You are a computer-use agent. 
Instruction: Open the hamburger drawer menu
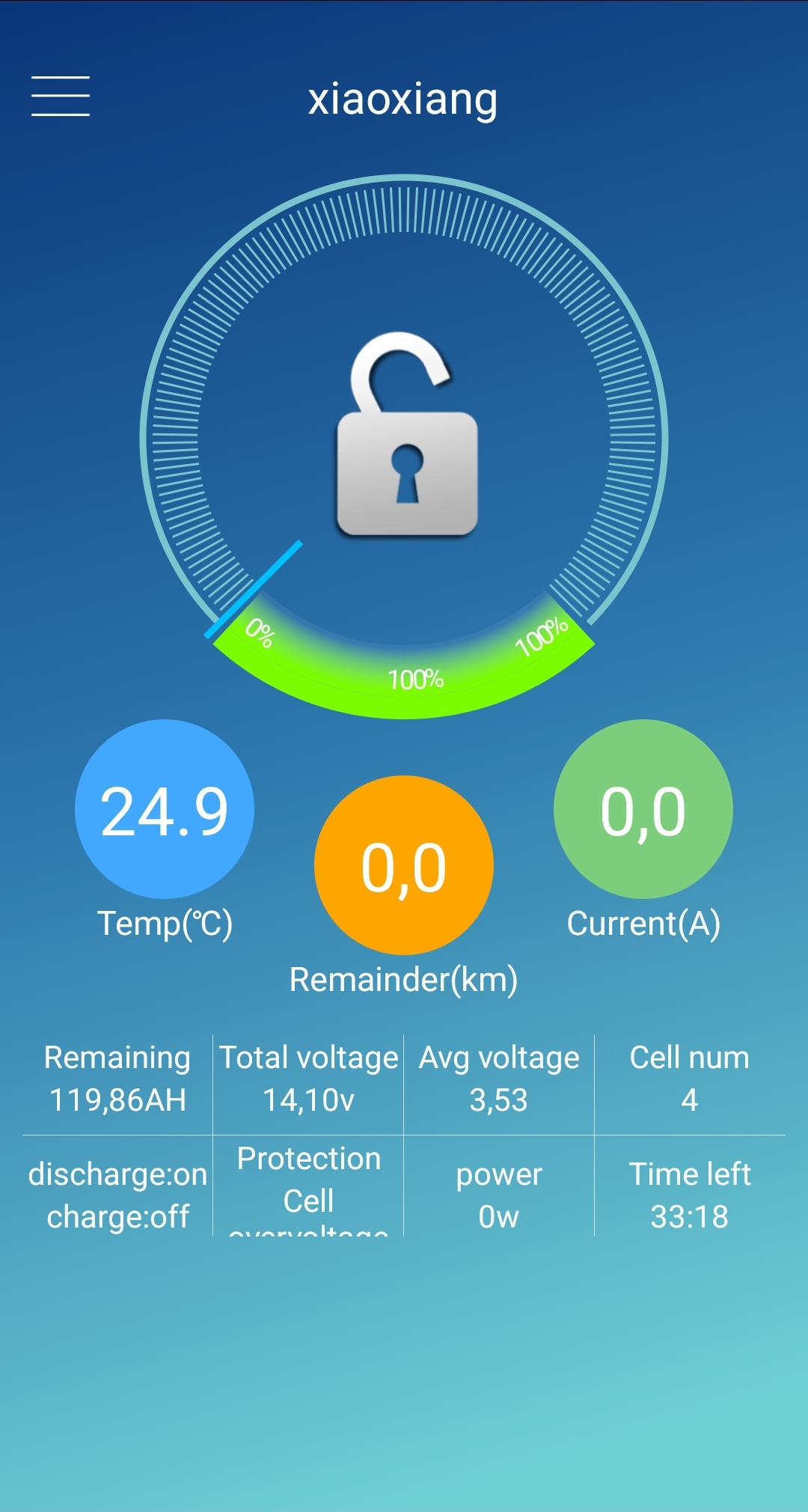61,97
